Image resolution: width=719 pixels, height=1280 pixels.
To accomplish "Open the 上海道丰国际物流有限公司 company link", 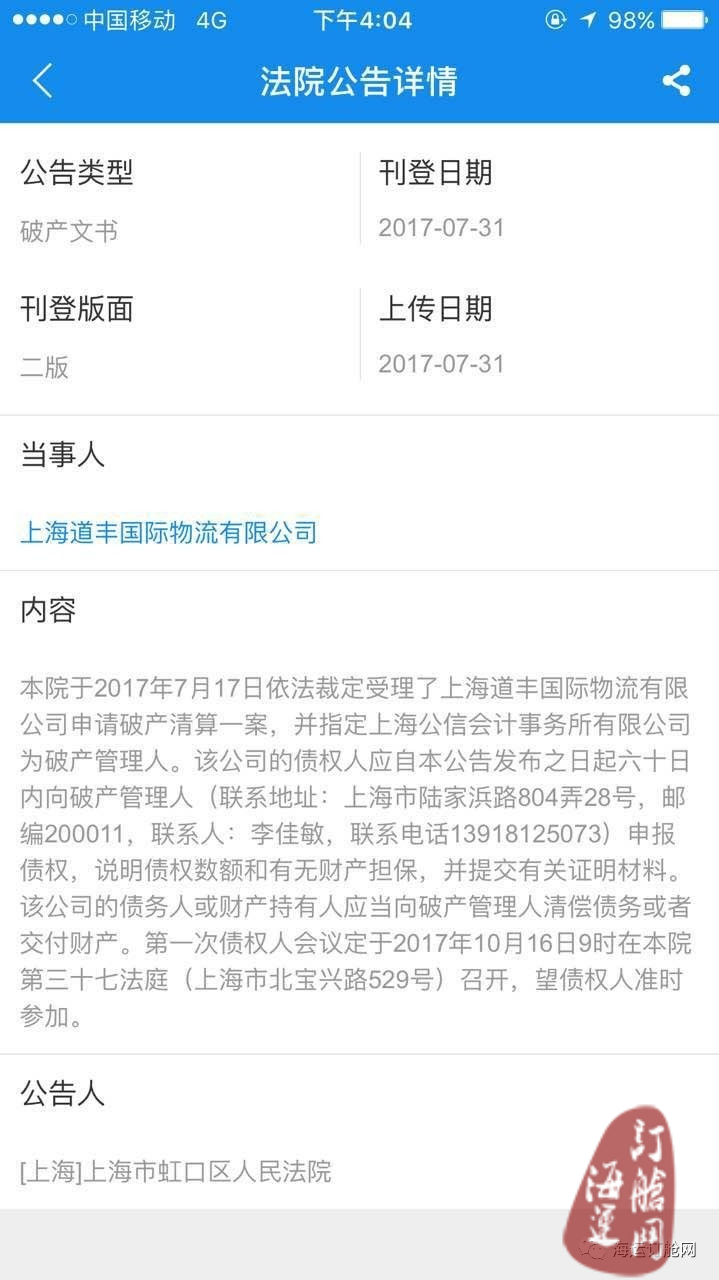I will click(x=169, y=531).
